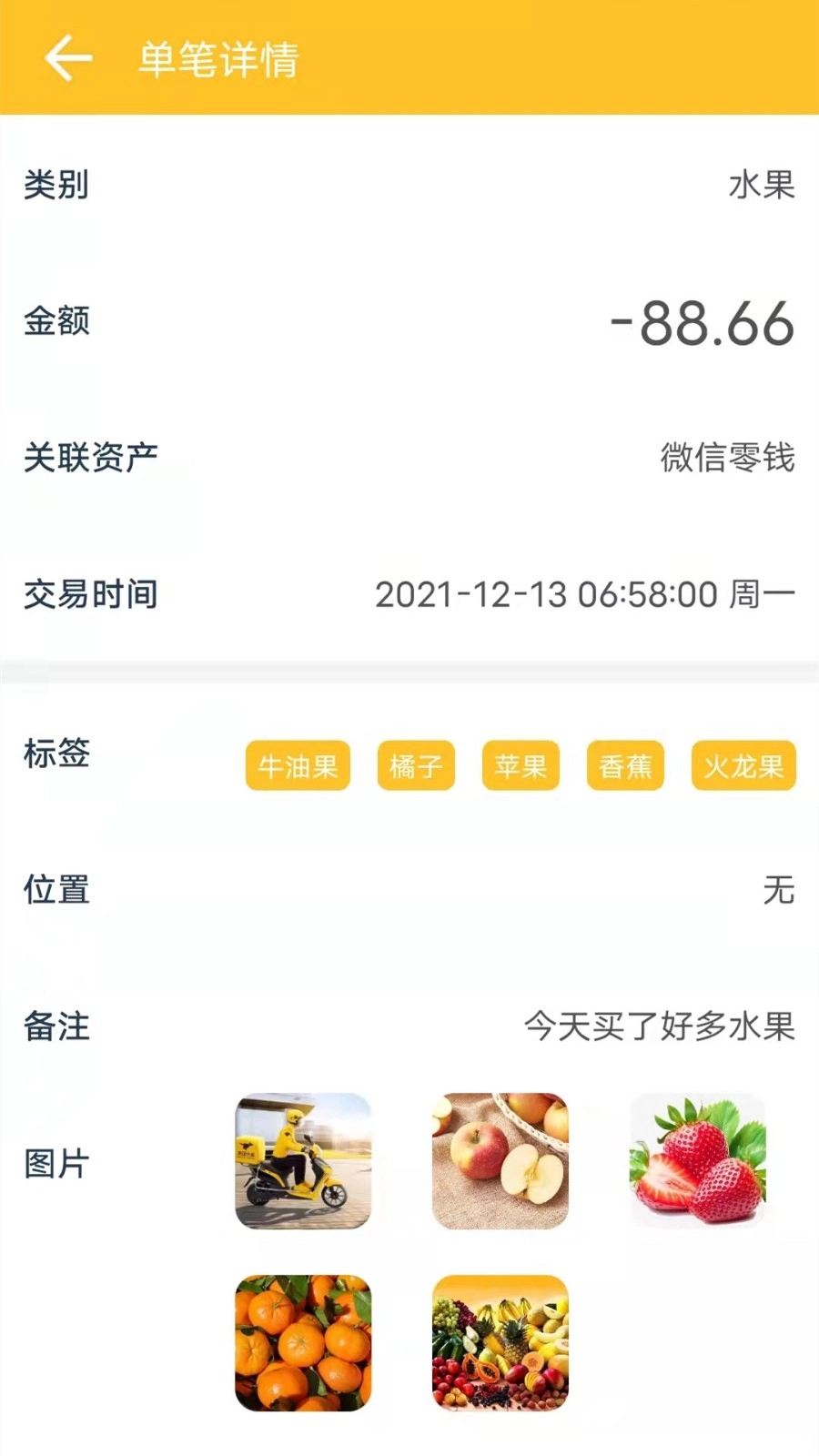The height and width of the screenshot is (1456, 819).
Task: Click the 单笔详情 title bar
Action: 216,58
